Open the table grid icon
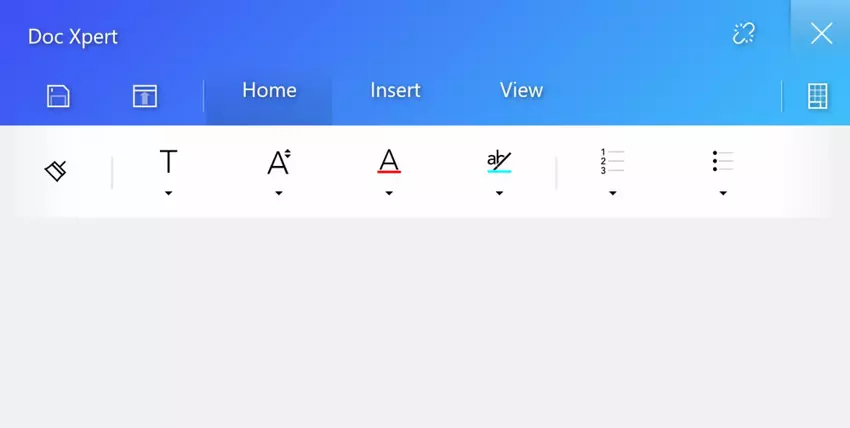Image resolution: width=850 pixels, height=428 pixels. (x=817, y=96)
